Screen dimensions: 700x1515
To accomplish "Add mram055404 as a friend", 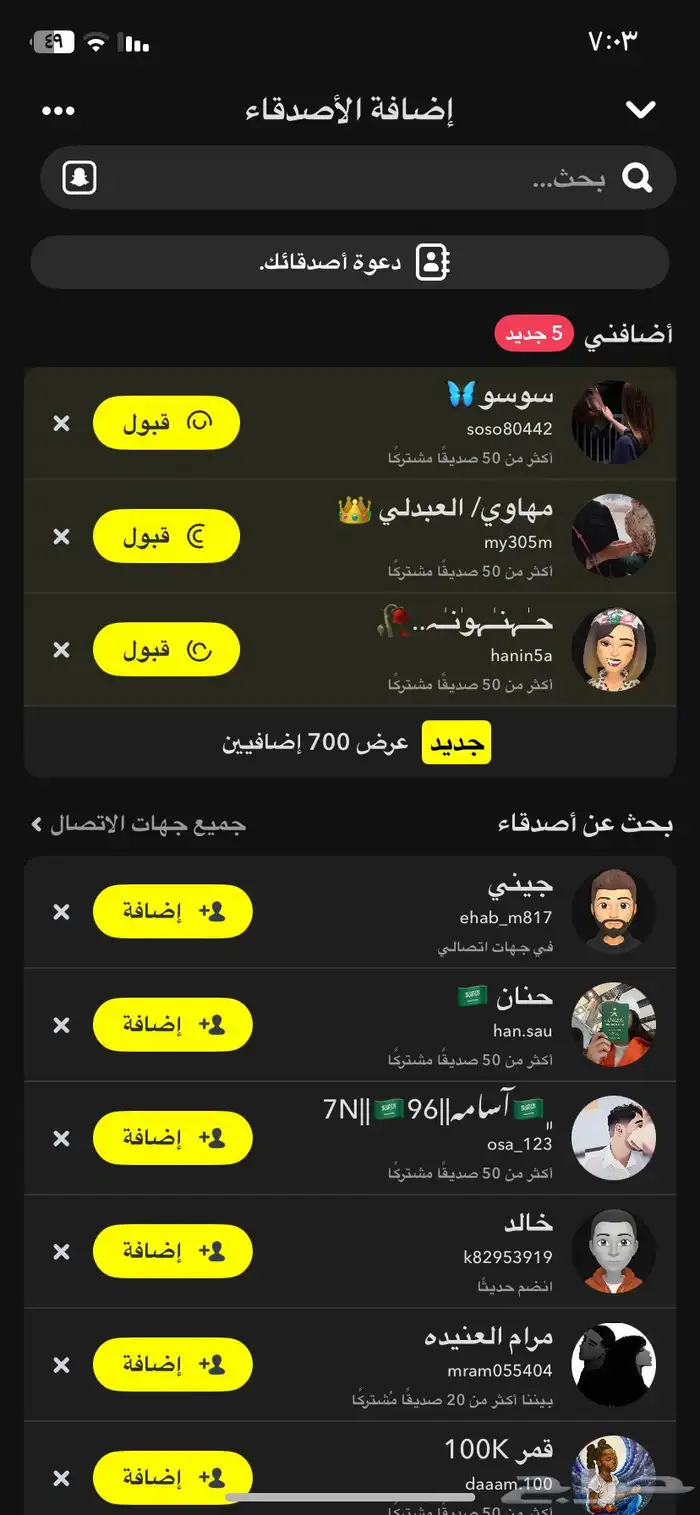I will [172, 1364].
